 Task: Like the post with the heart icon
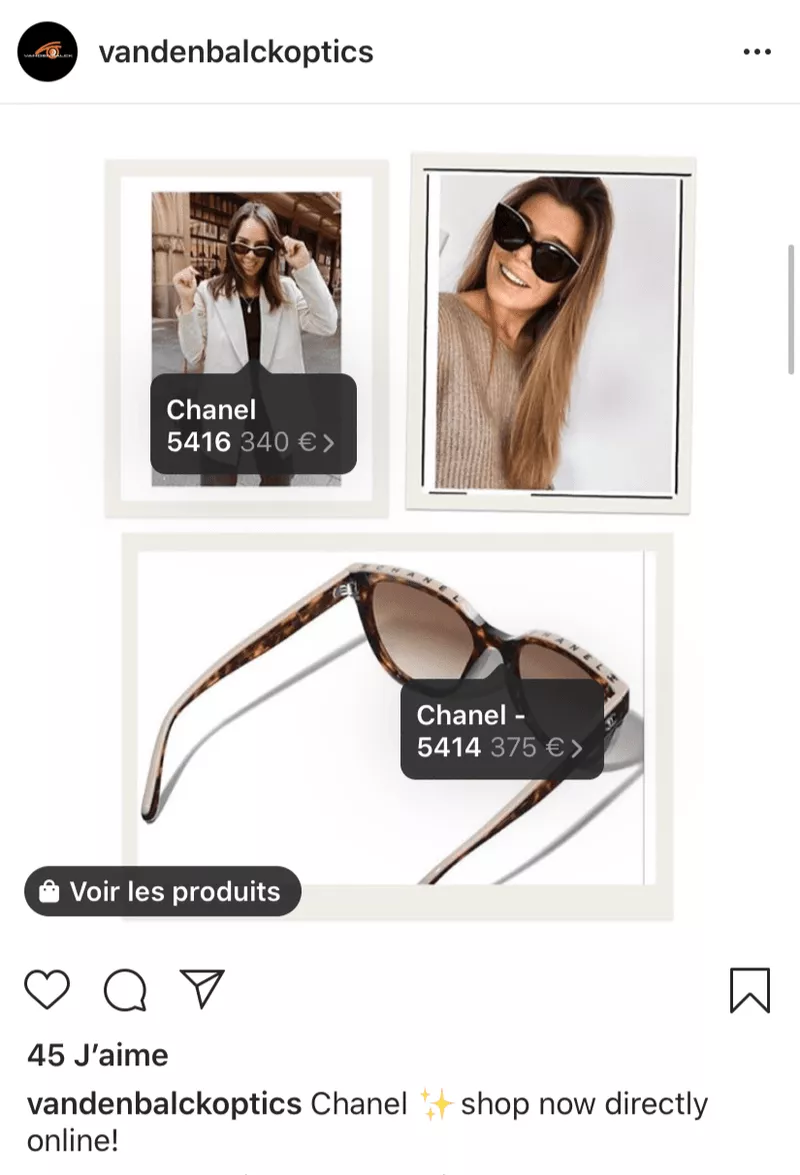[x=46, y=988]
